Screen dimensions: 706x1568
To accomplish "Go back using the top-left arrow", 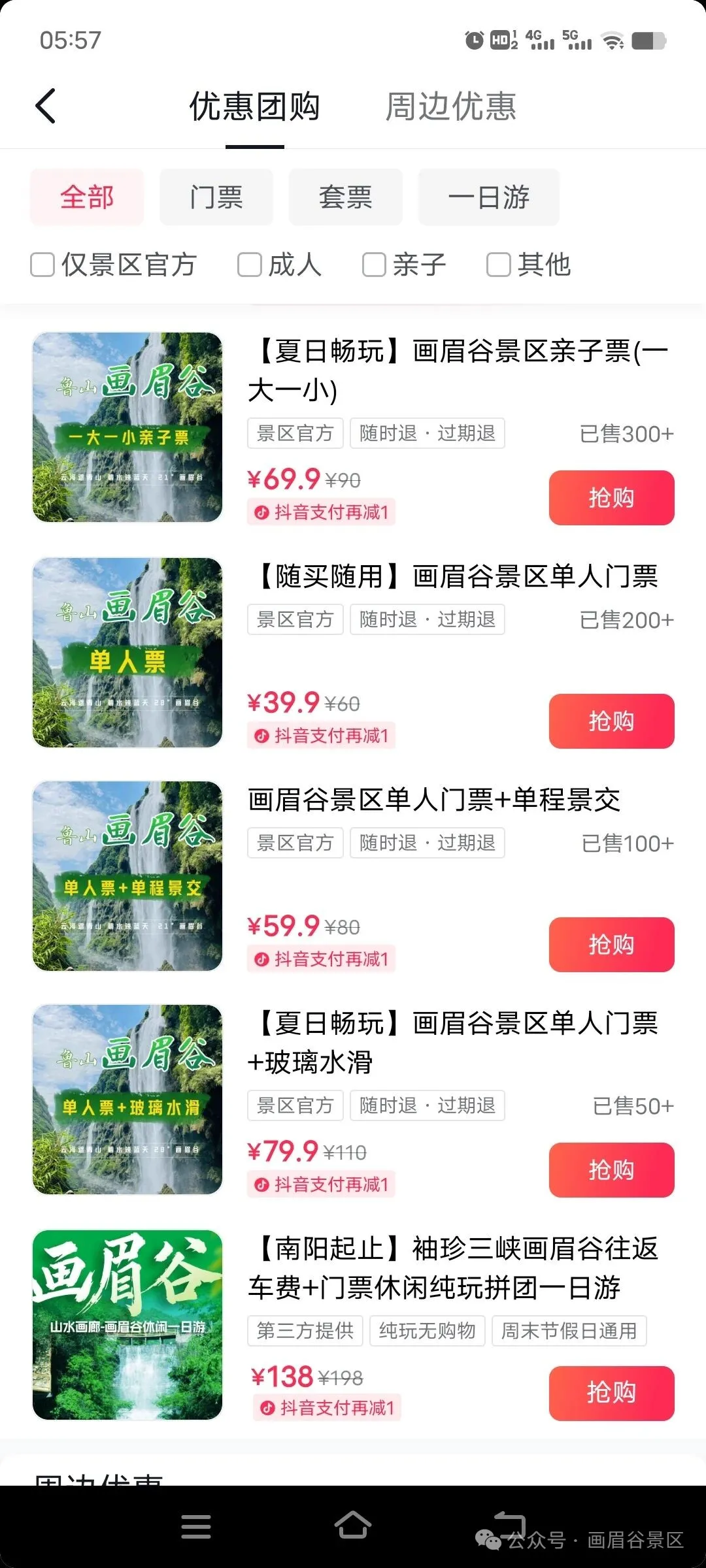I will click(46, 106).
